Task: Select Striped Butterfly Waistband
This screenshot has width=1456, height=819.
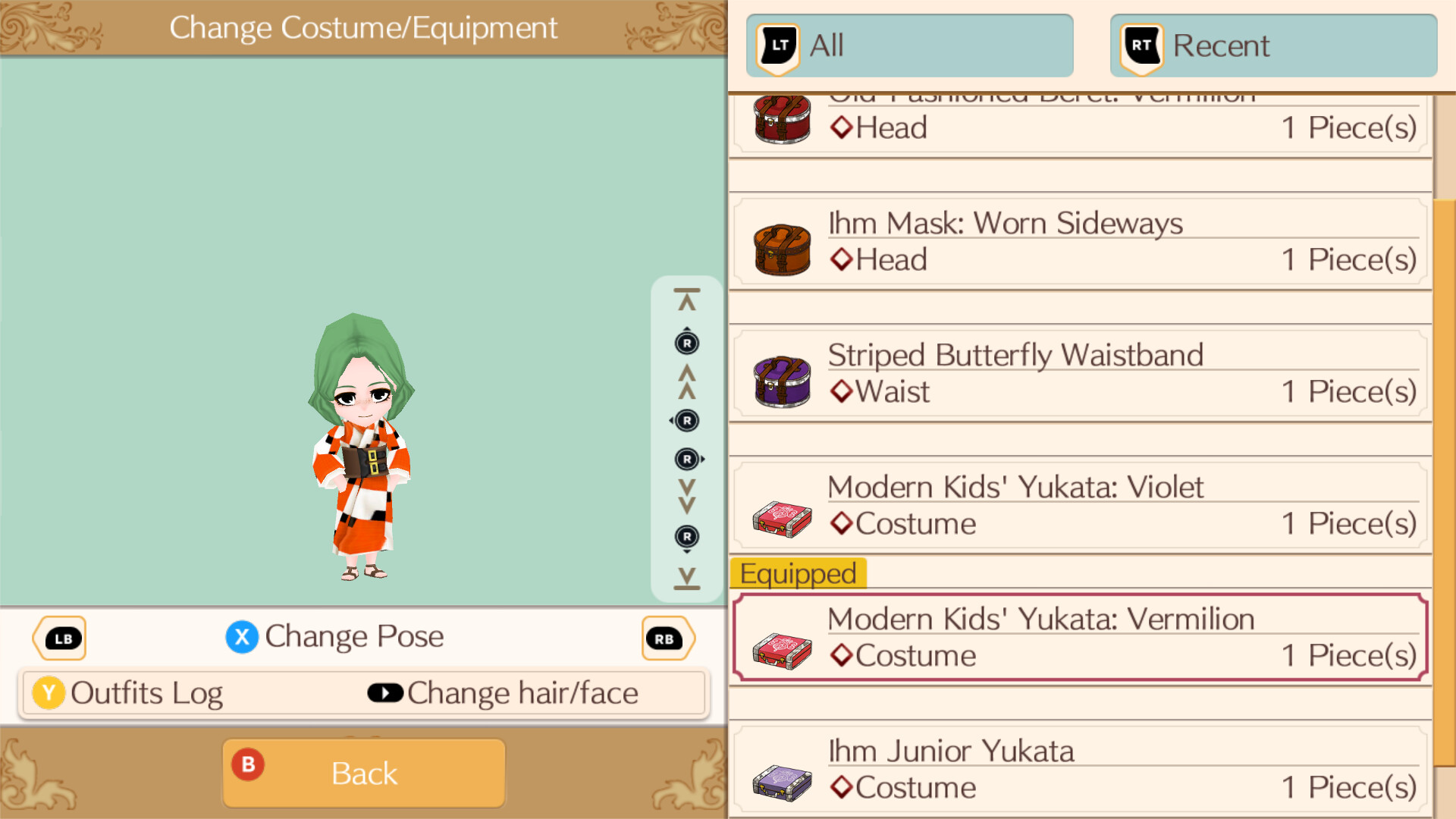Action: [1080, 375]
